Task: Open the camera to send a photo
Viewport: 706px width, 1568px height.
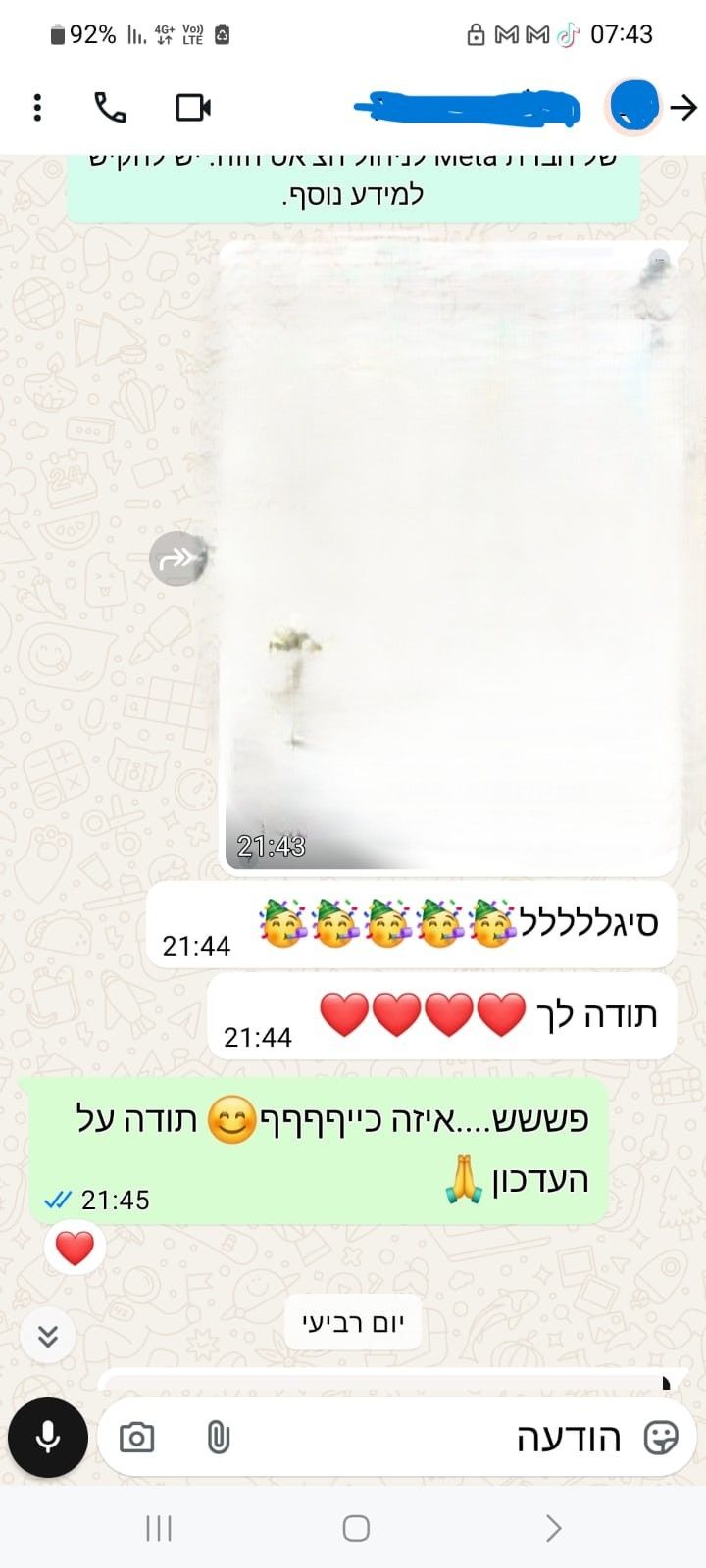Action: click(x=136, y=1438)
